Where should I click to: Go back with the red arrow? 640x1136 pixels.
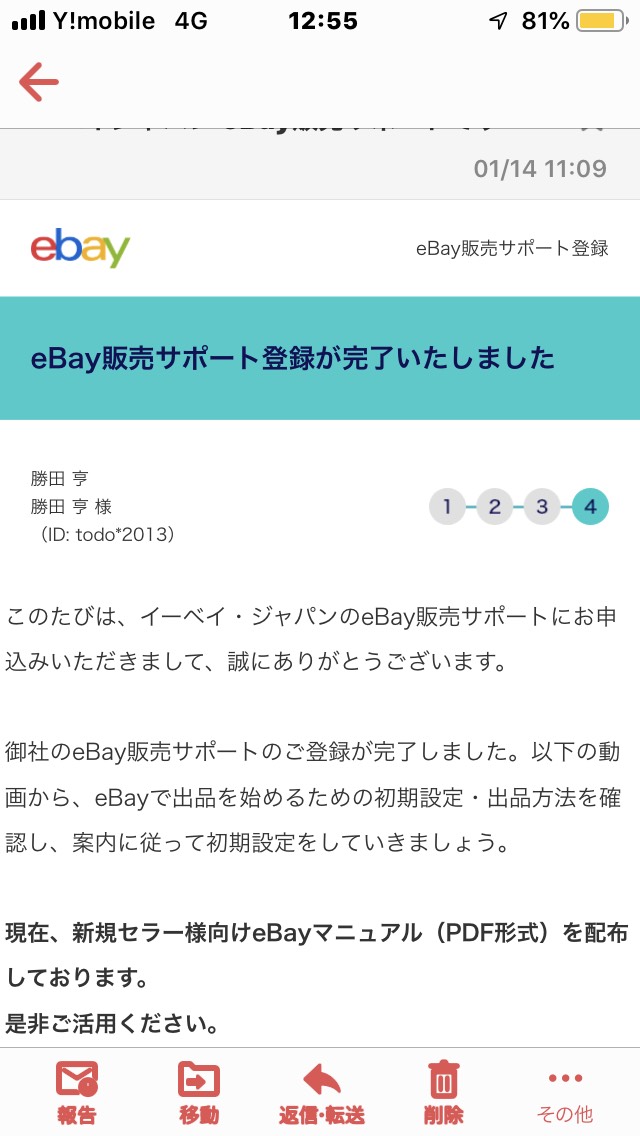[38, 81]
